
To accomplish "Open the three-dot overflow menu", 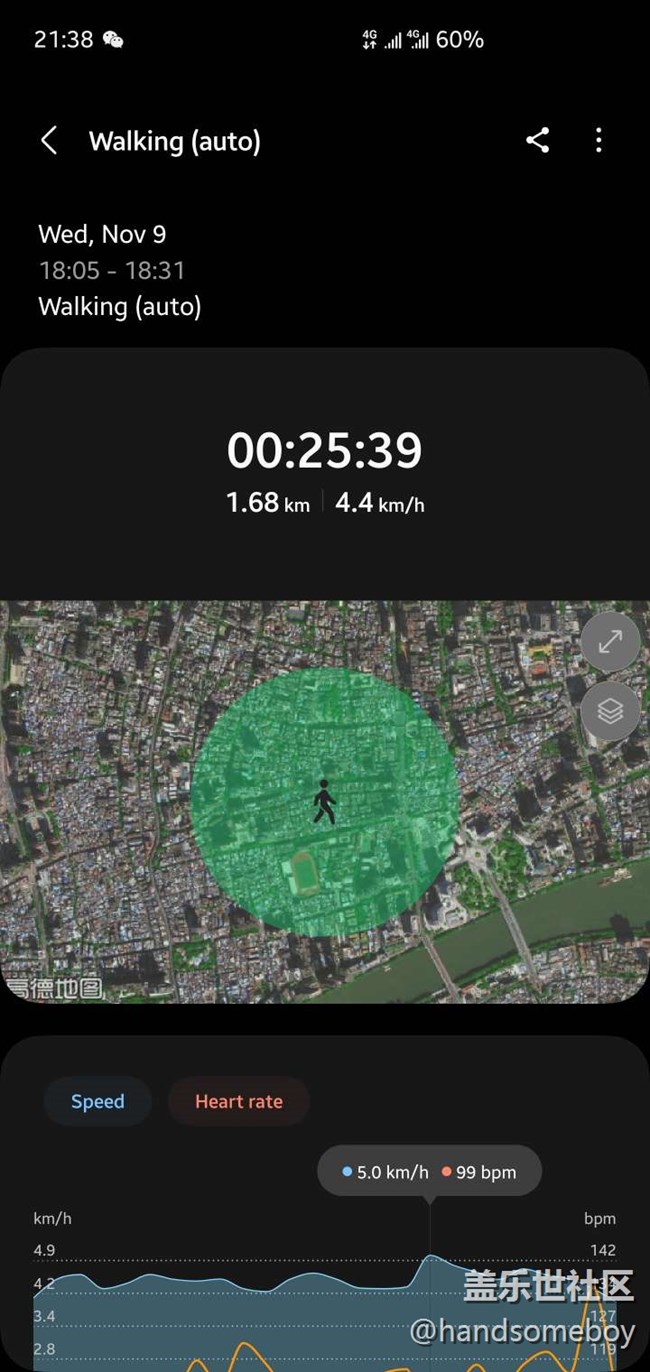I will (x=598, y=140).
